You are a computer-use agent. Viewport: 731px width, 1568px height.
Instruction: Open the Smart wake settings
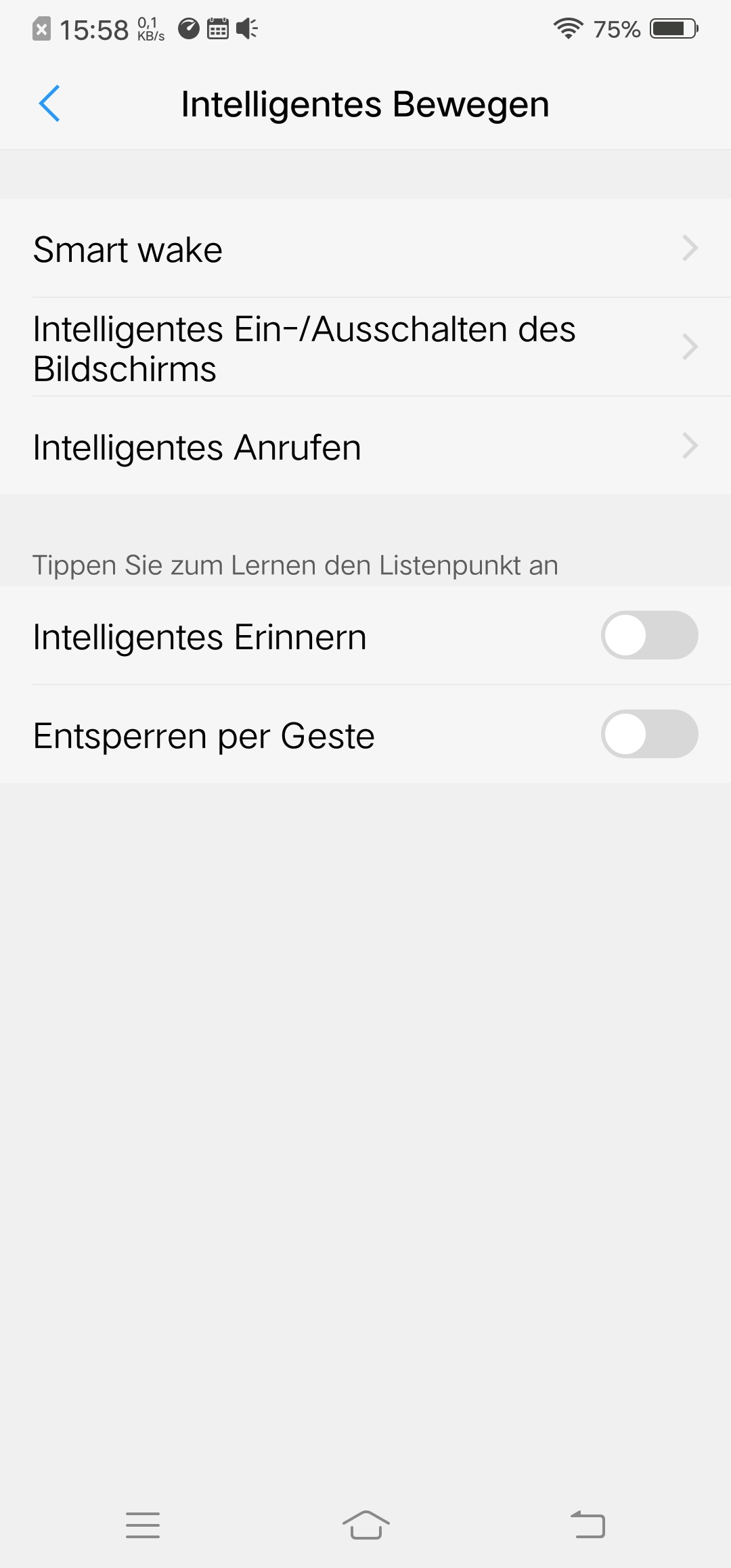[365, 248]
